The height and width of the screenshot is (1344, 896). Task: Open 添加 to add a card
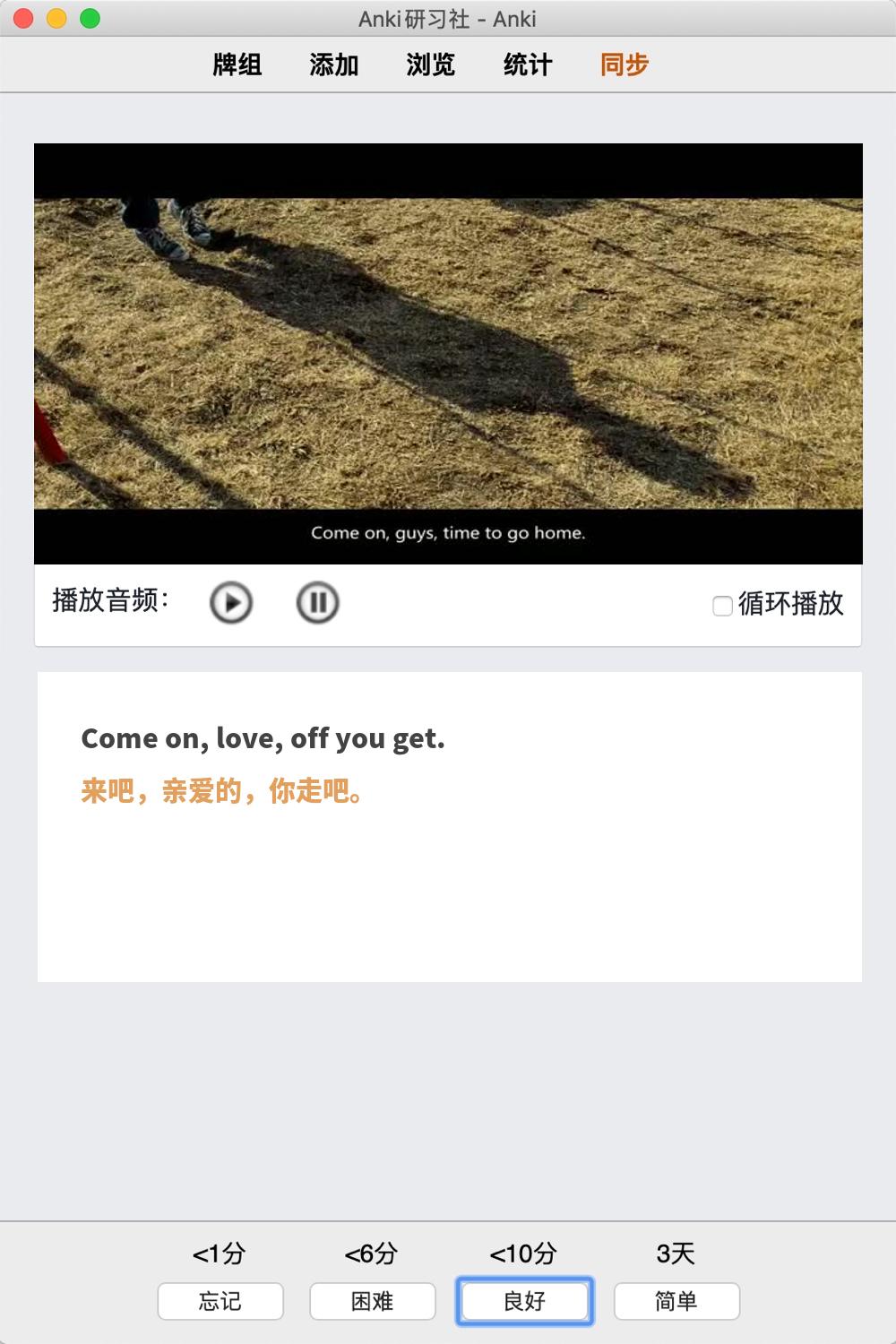point(334,65)
